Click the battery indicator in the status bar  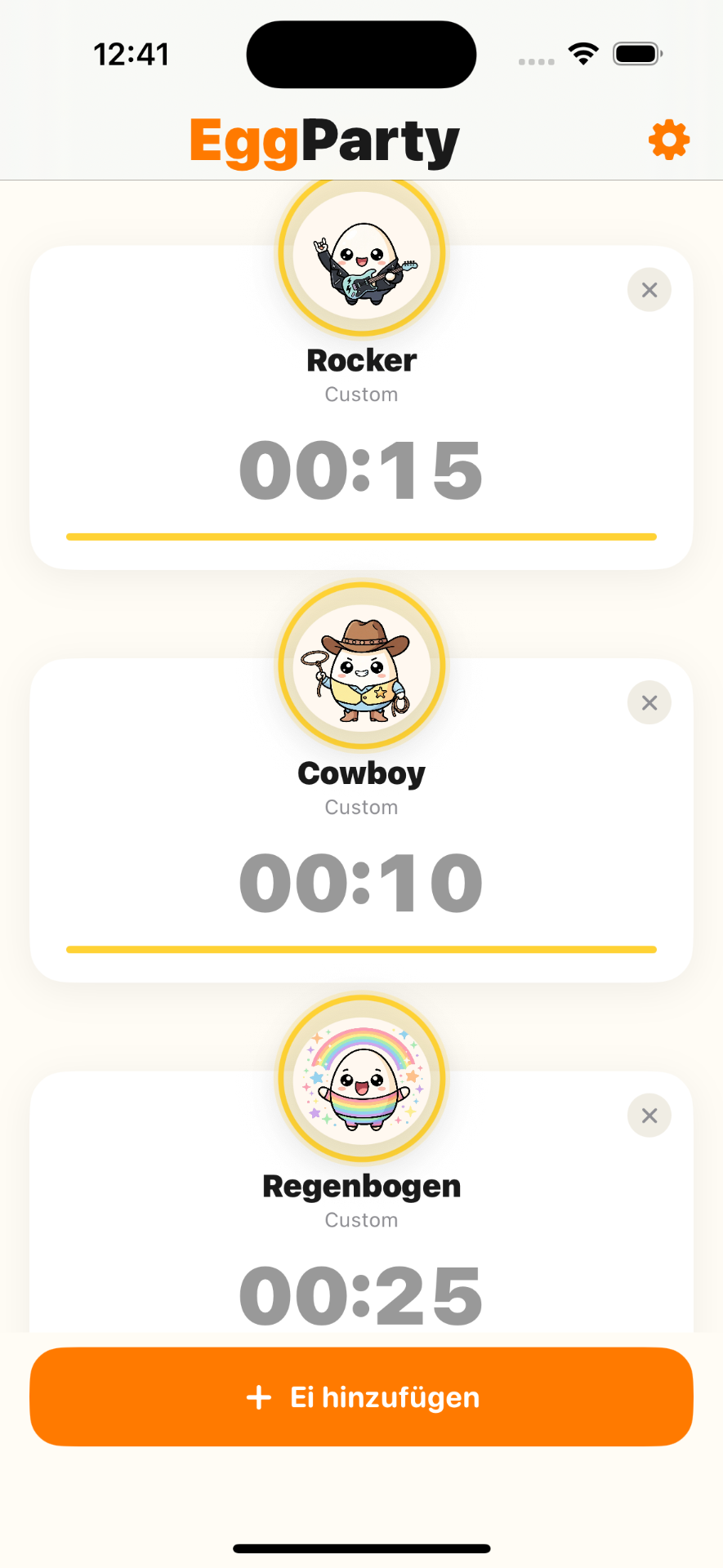tap(636, 52)
